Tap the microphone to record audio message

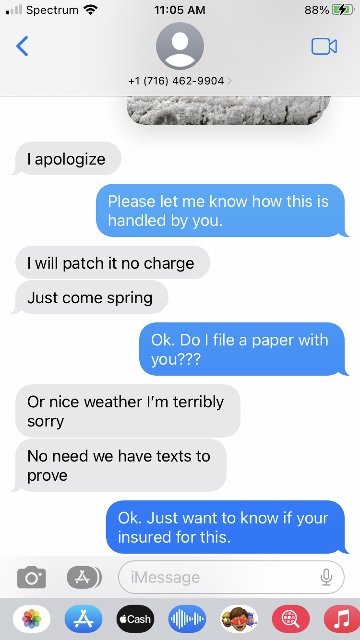coord(326,577)
